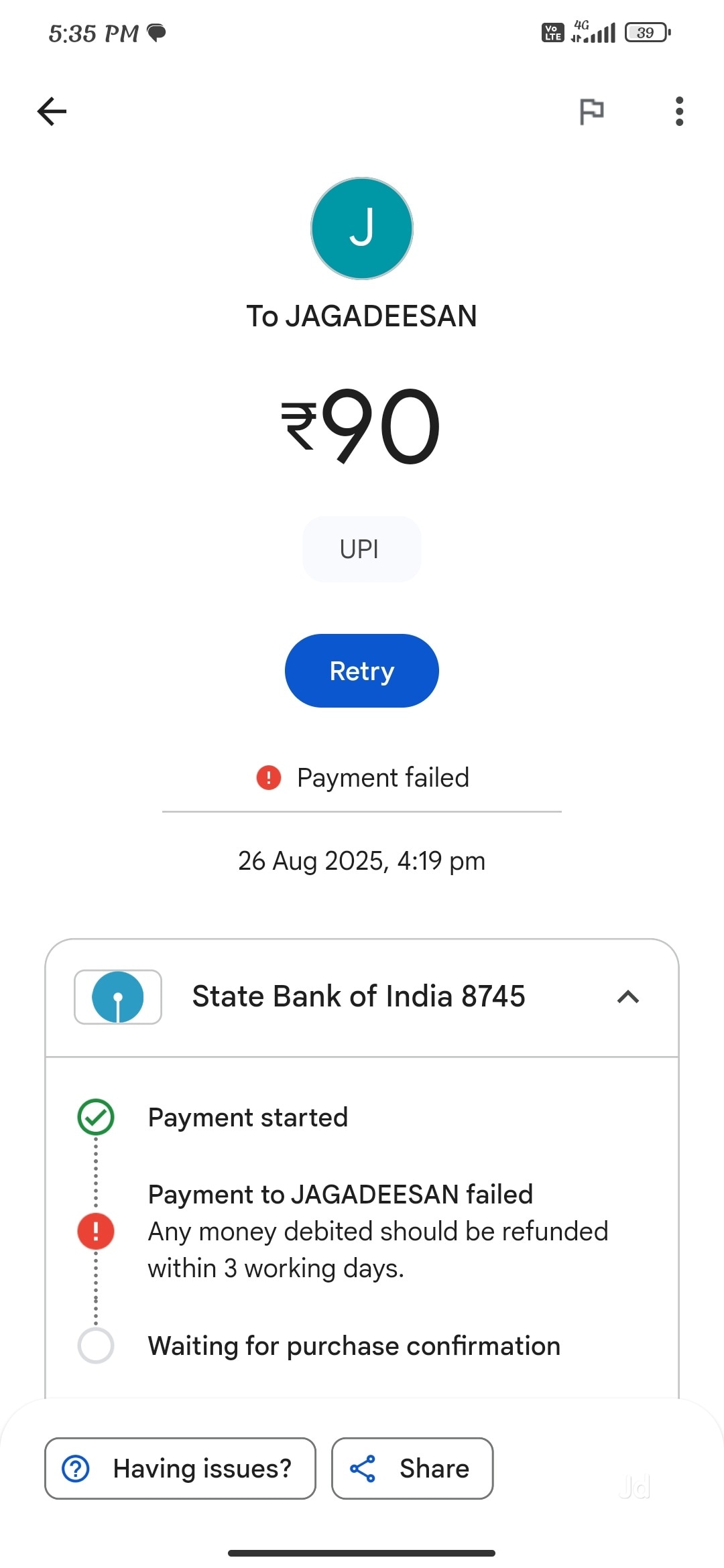The width and height of the screenshot is (724, 1568).
Task: Open JAGADEESAN's profile avatar
Action: (x=362, y=228)
